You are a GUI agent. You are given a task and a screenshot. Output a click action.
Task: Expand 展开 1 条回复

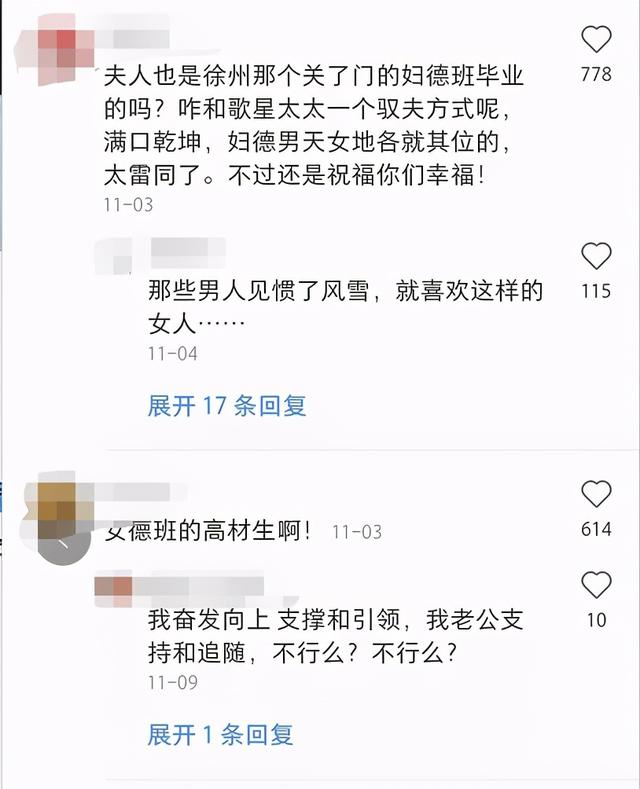(220, 735)
